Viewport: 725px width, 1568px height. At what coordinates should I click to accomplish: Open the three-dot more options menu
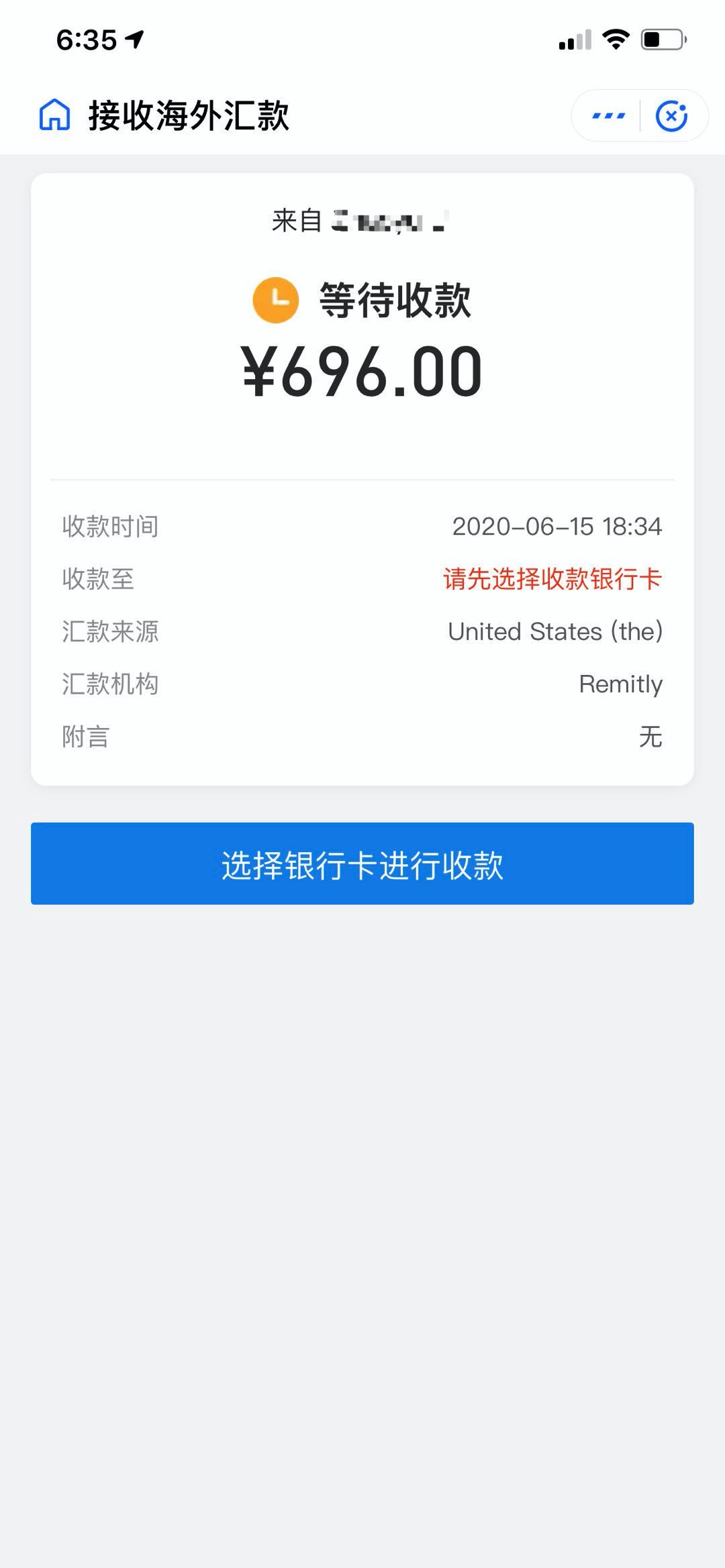coord(608,116)
